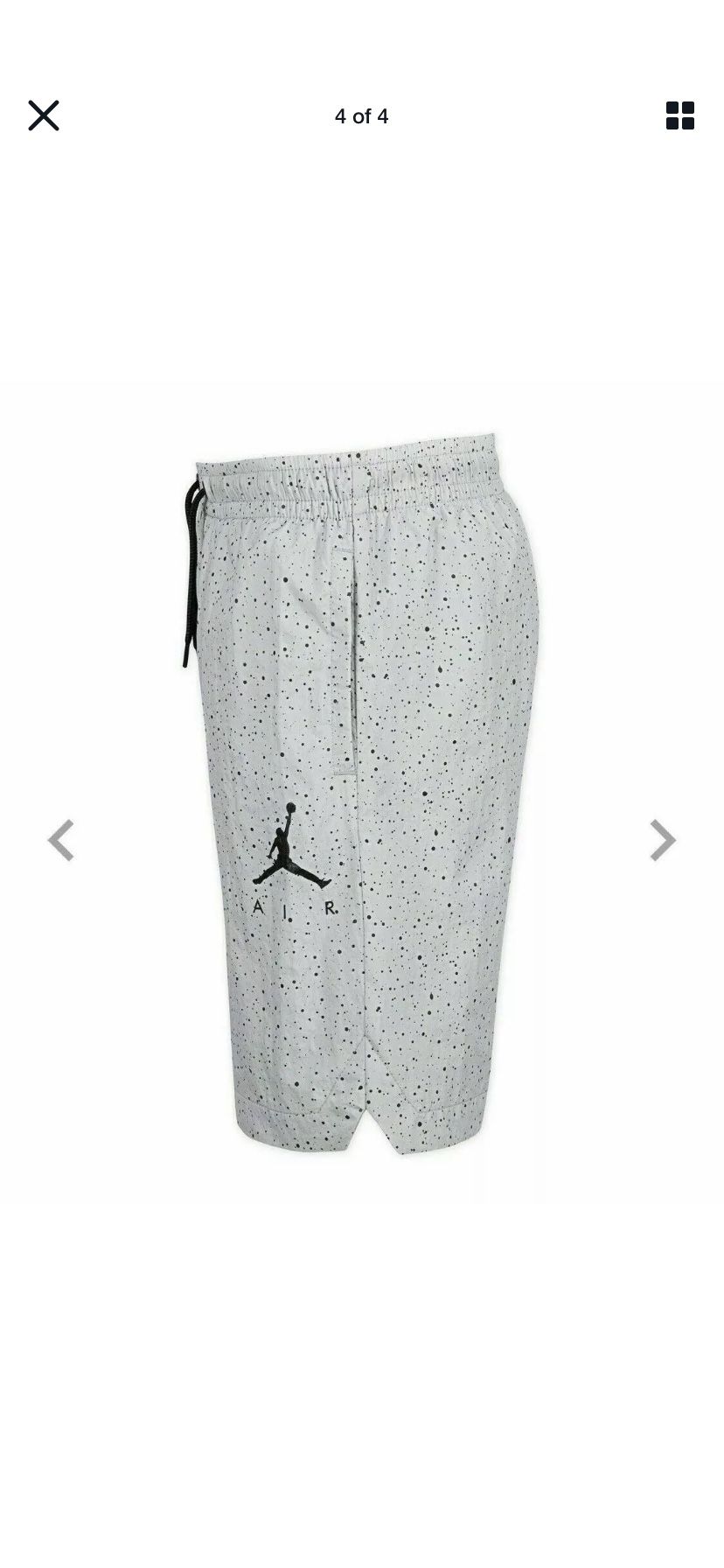Go to the next photo

coord(663,840)
